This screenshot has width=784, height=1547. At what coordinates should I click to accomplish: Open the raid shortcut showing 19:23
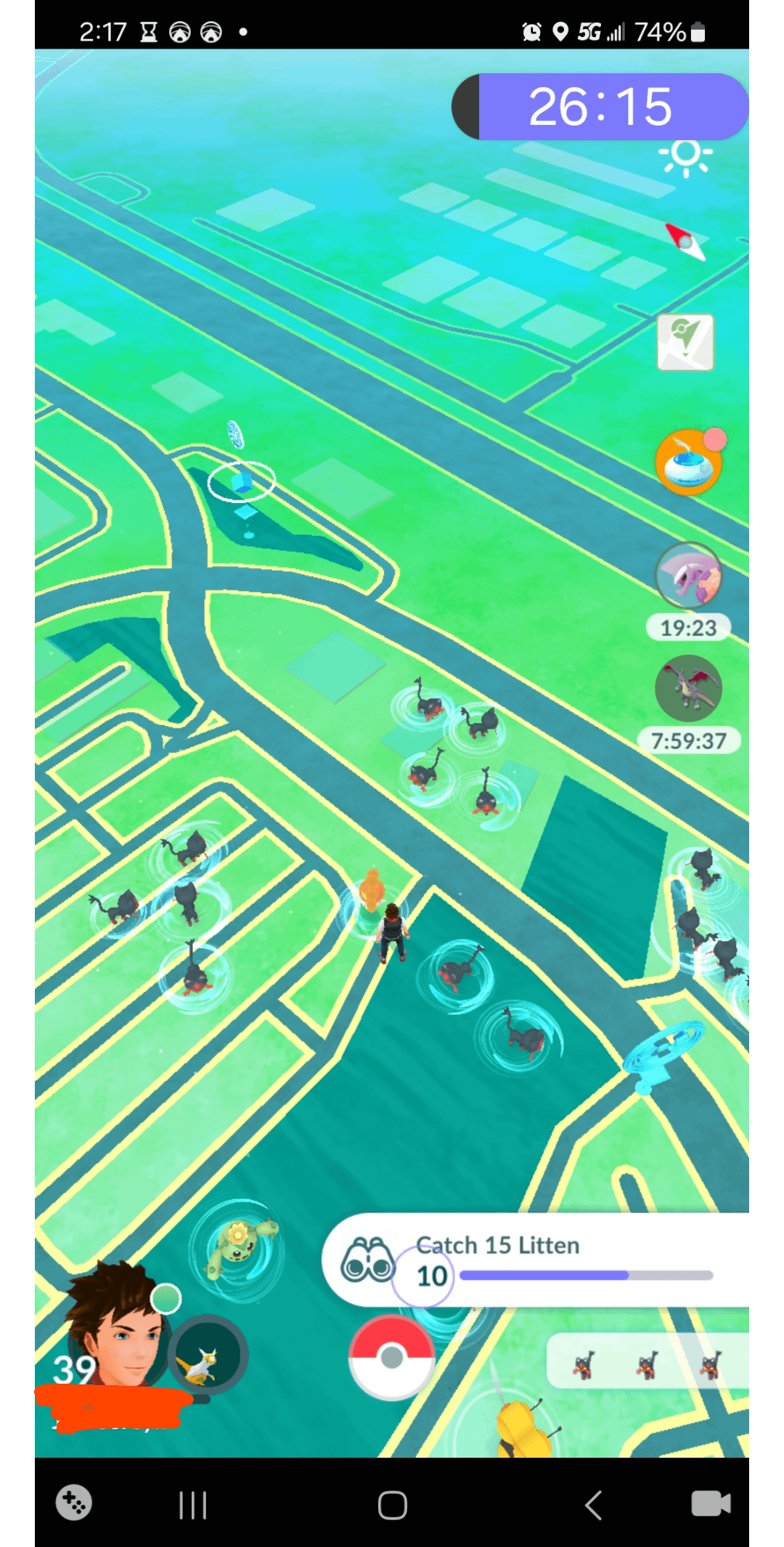tap(688, 576)
